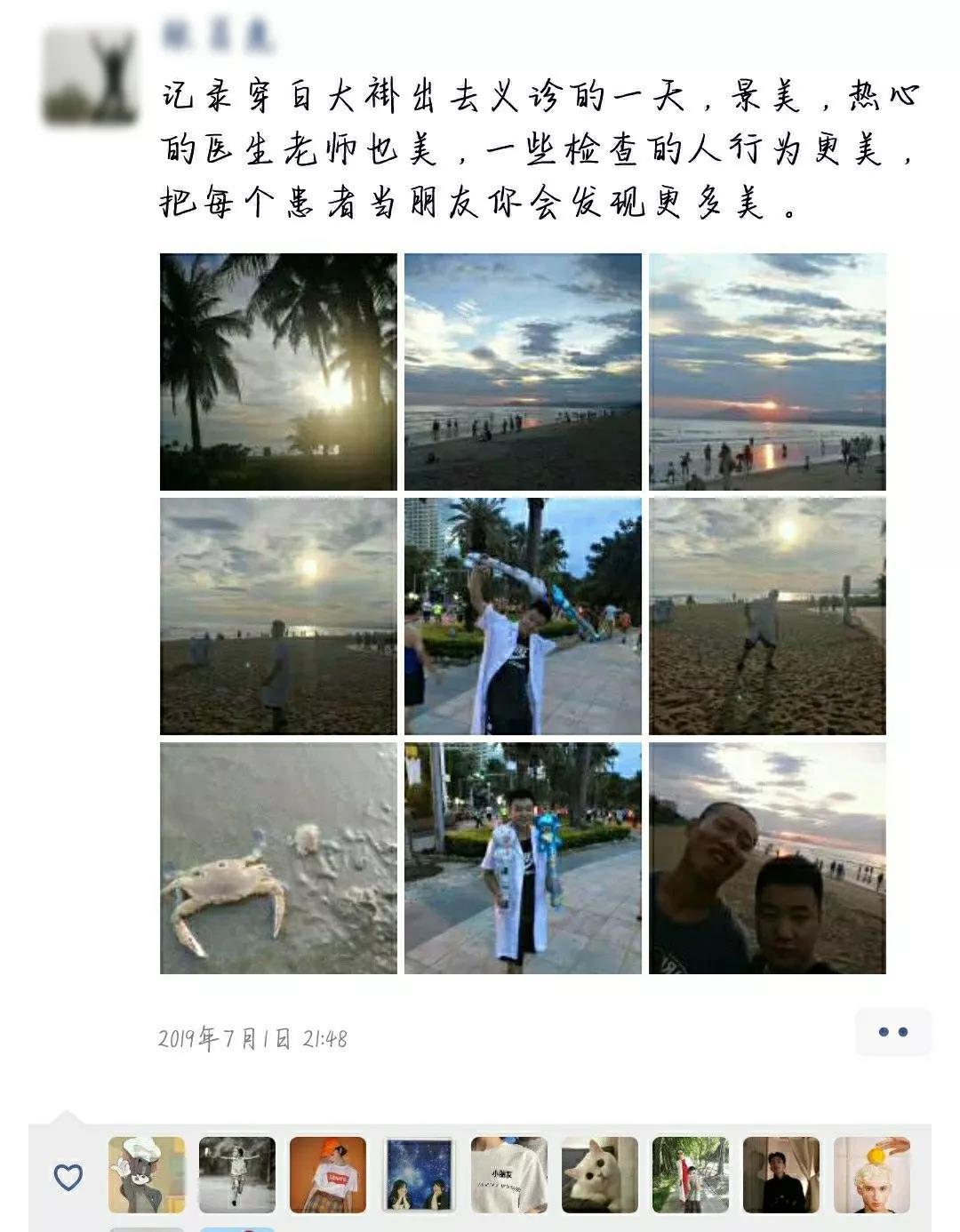Open the two-dot like and comment menu
Viewport: 960px width, 1232px height.
(892, 1032)
